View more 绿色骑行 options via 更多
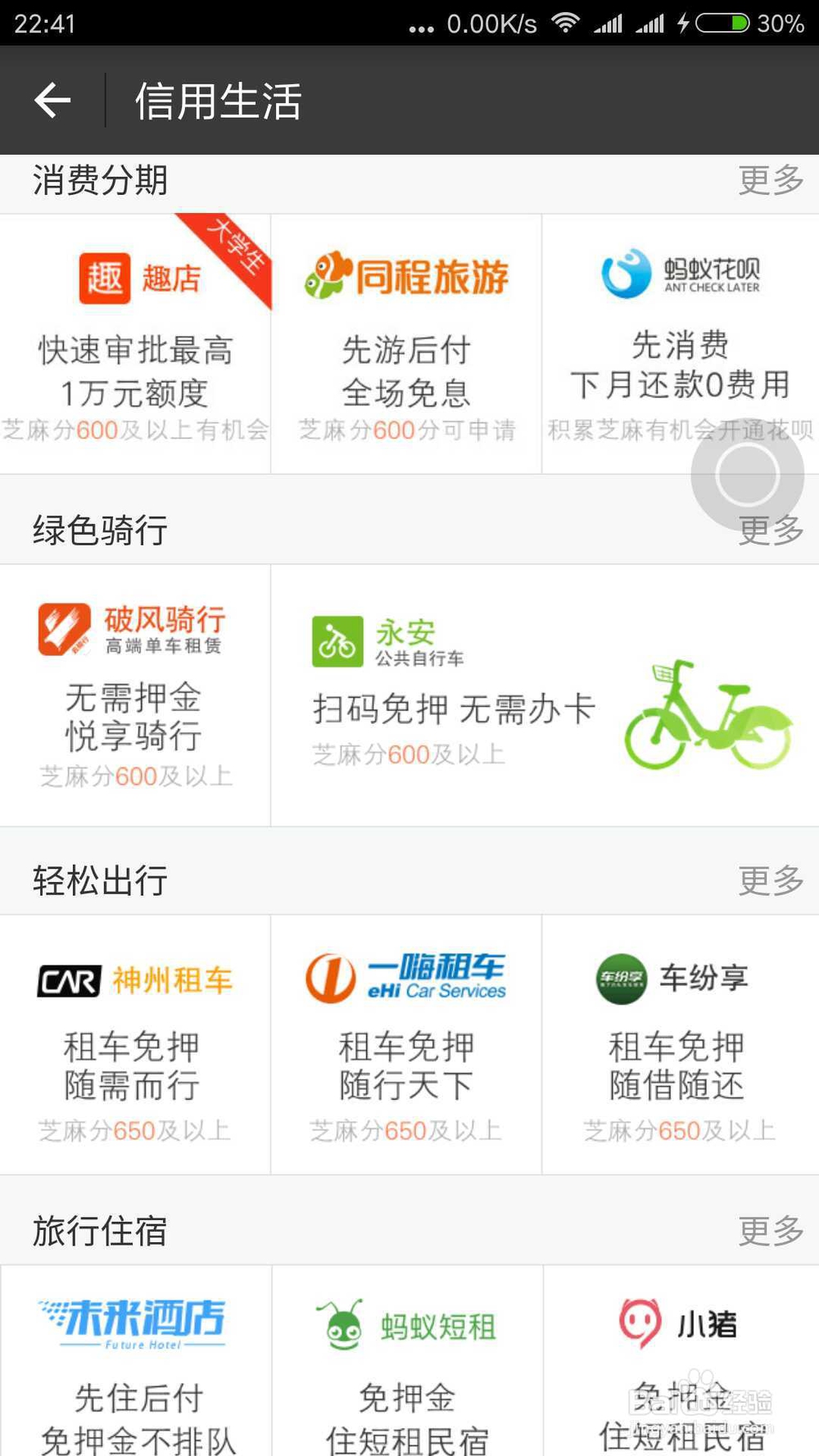 pyautogui.click(x=768, y=531)
